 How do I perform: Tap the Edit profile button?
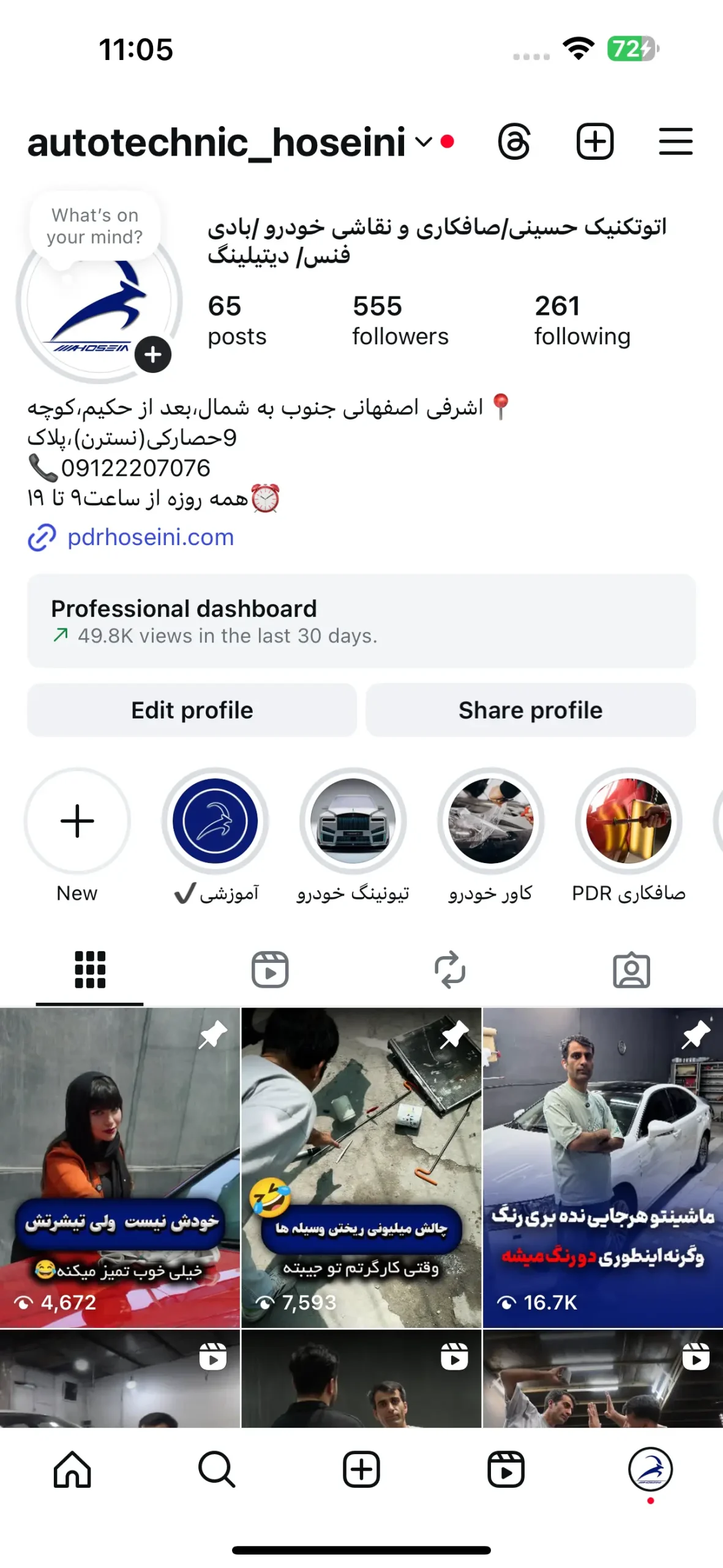(192, 710)
